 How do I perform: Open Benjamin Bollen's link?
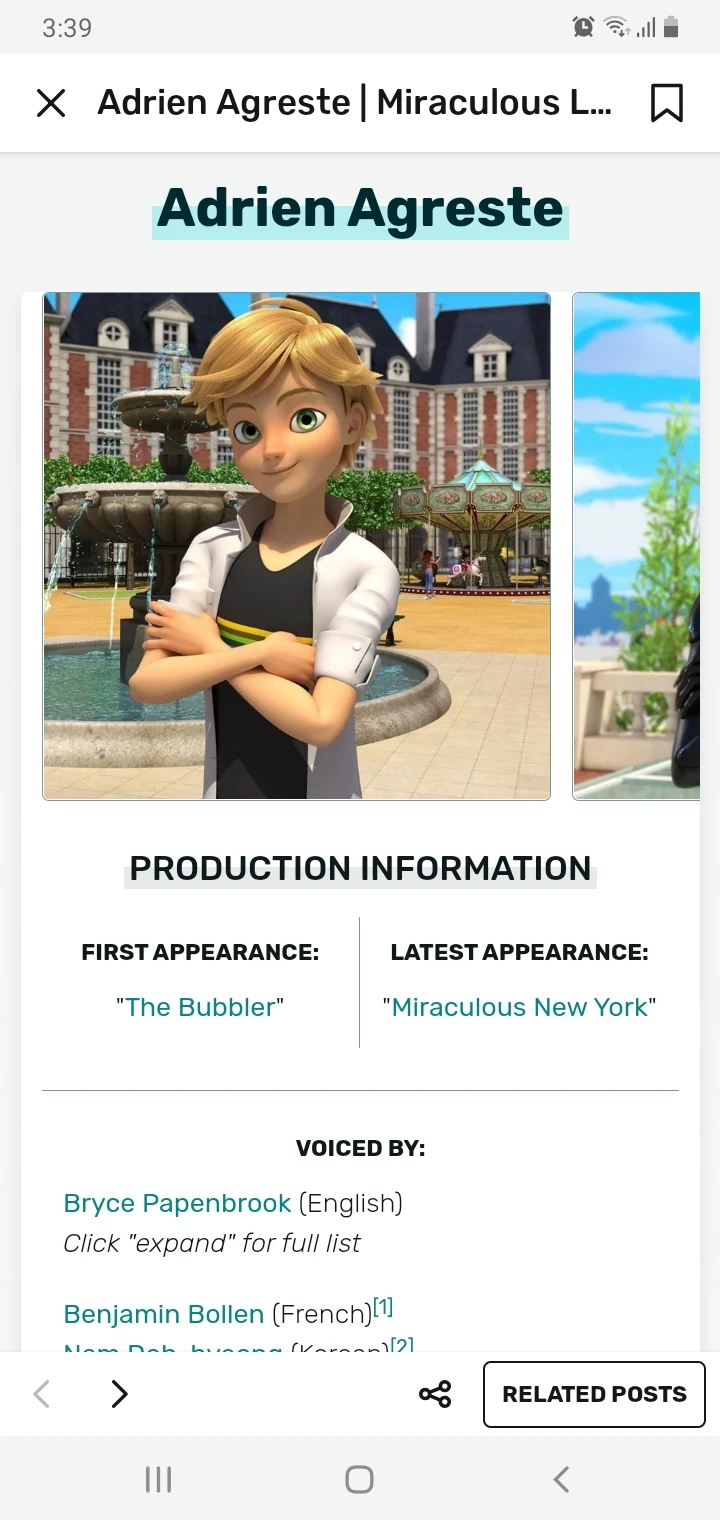tap(164, 1314)
